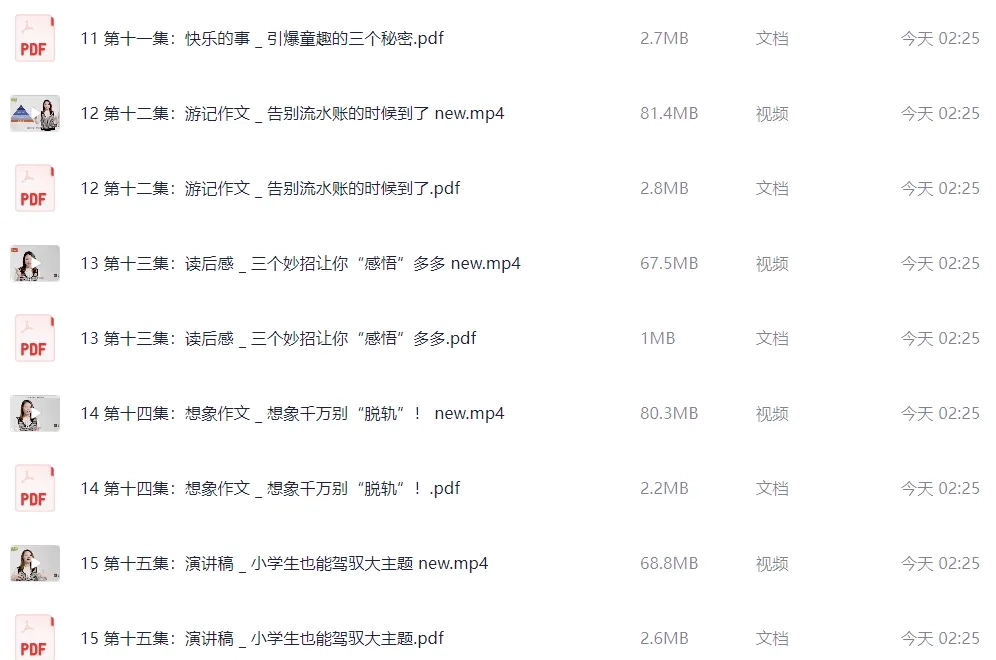Image resolution: width=996 pixels, height=660 pixels.
Task: Play the 13 读后感 new.mp4 video
Action: (300, 264)
